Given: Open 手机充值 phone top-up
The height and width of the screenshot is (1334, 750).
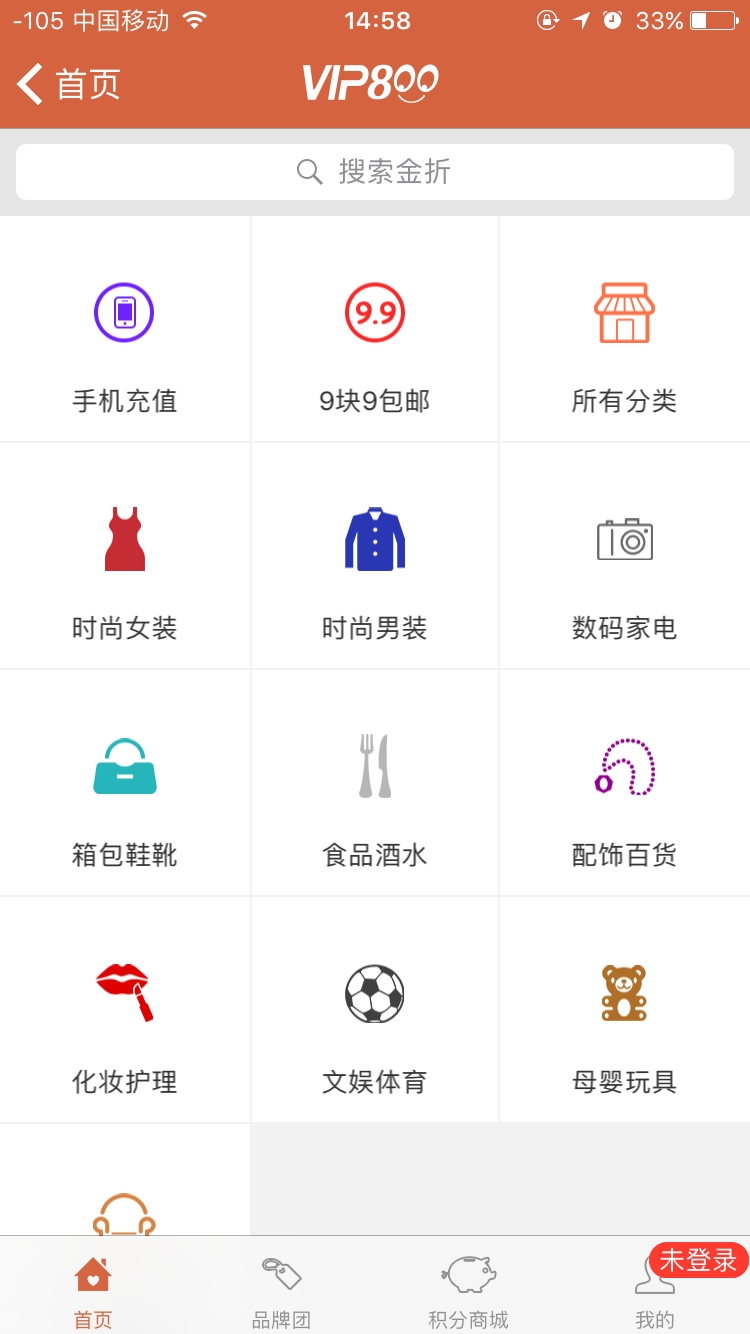Looking at the screenshot, I should pos(125,330).
